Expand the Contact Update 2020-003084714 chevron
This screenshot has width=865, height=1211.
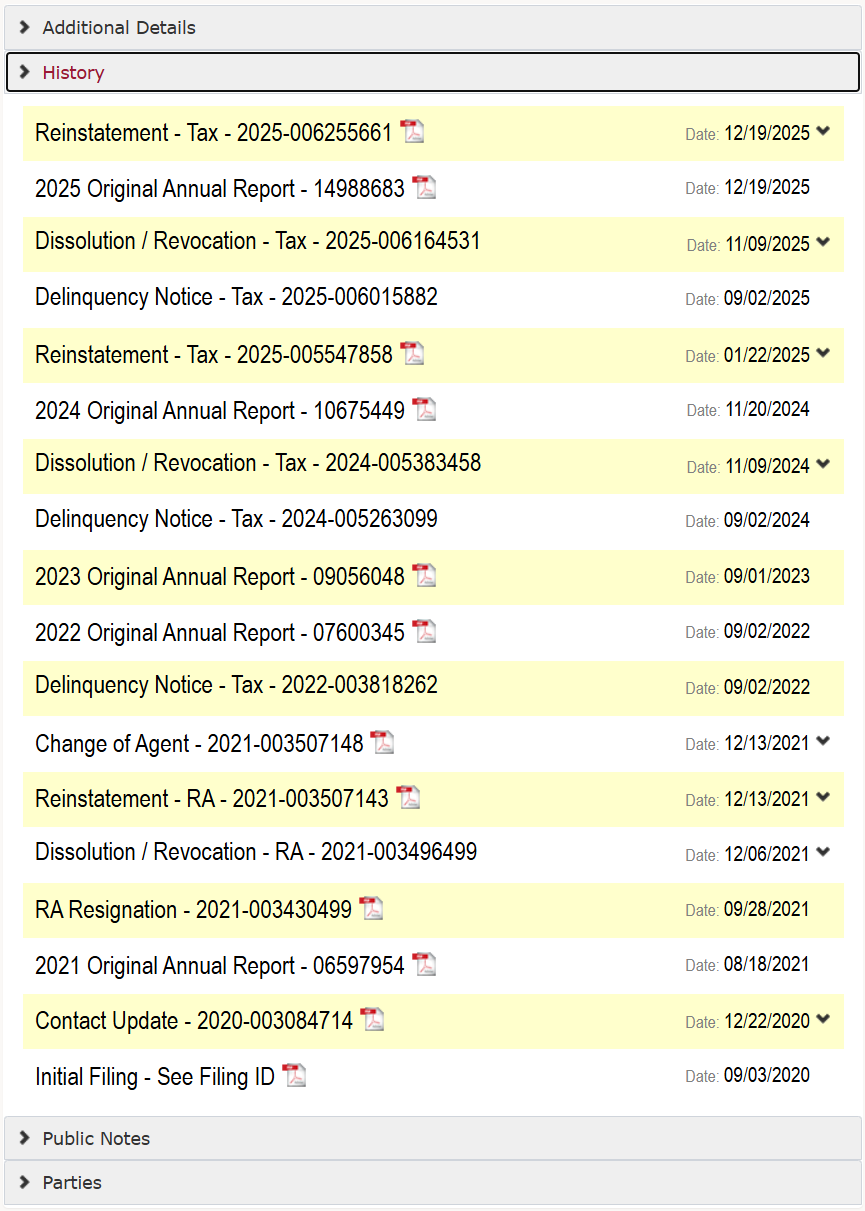click(823, 1019)
